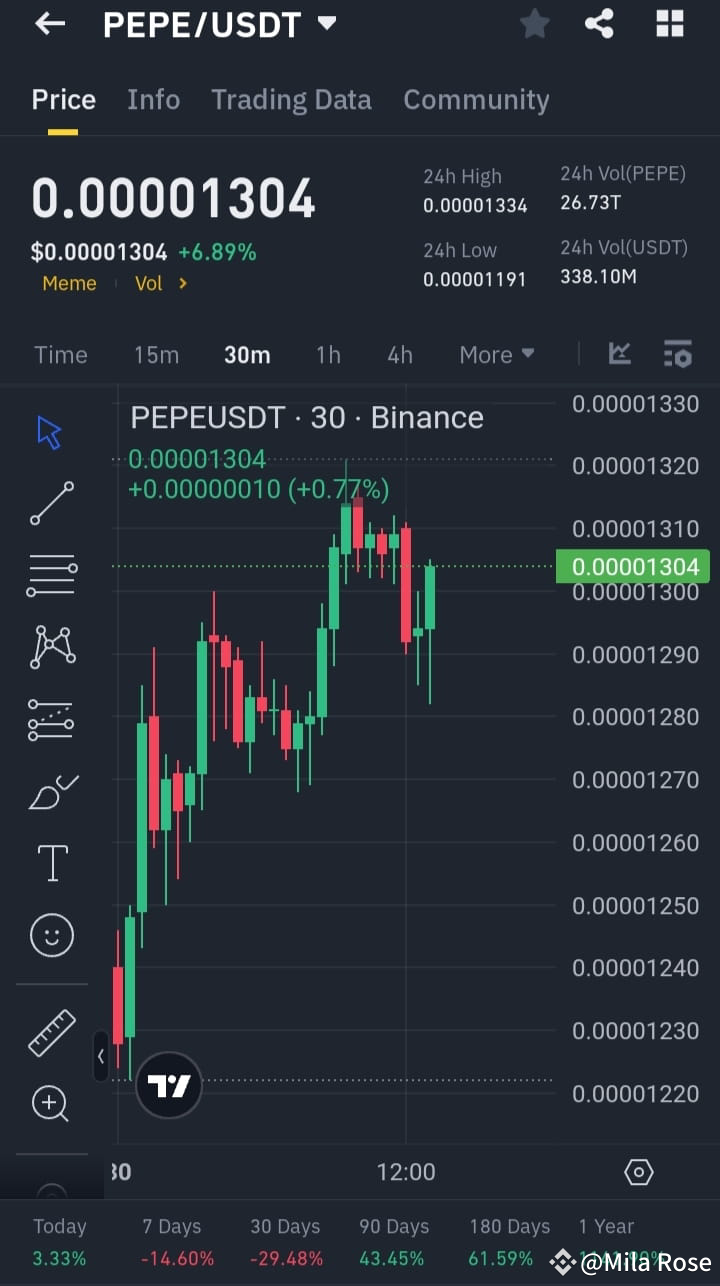Open the More timeframes dropdown
The height and width of the screenshot is (1286, 720).
coord(497,354)
